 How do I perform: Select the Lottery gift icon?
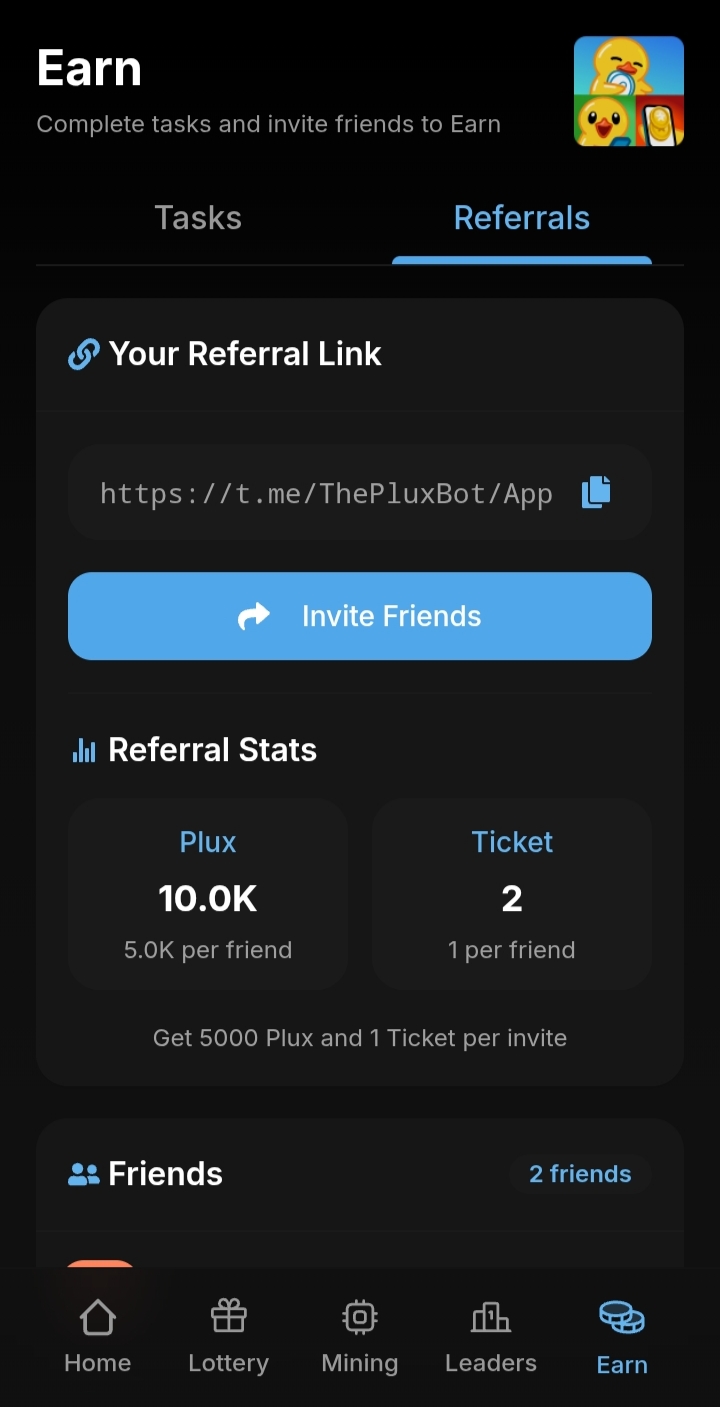click(x=228, y=1315)
